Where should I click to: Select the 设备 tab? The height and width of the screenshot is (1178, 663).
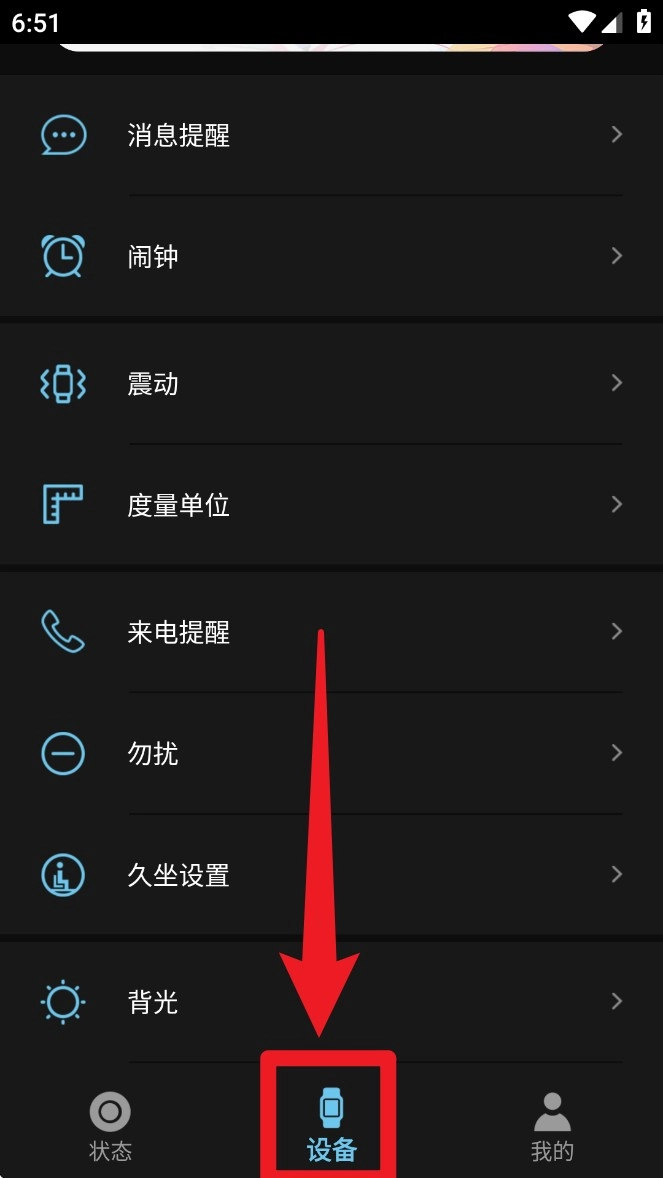[331, 1125]
